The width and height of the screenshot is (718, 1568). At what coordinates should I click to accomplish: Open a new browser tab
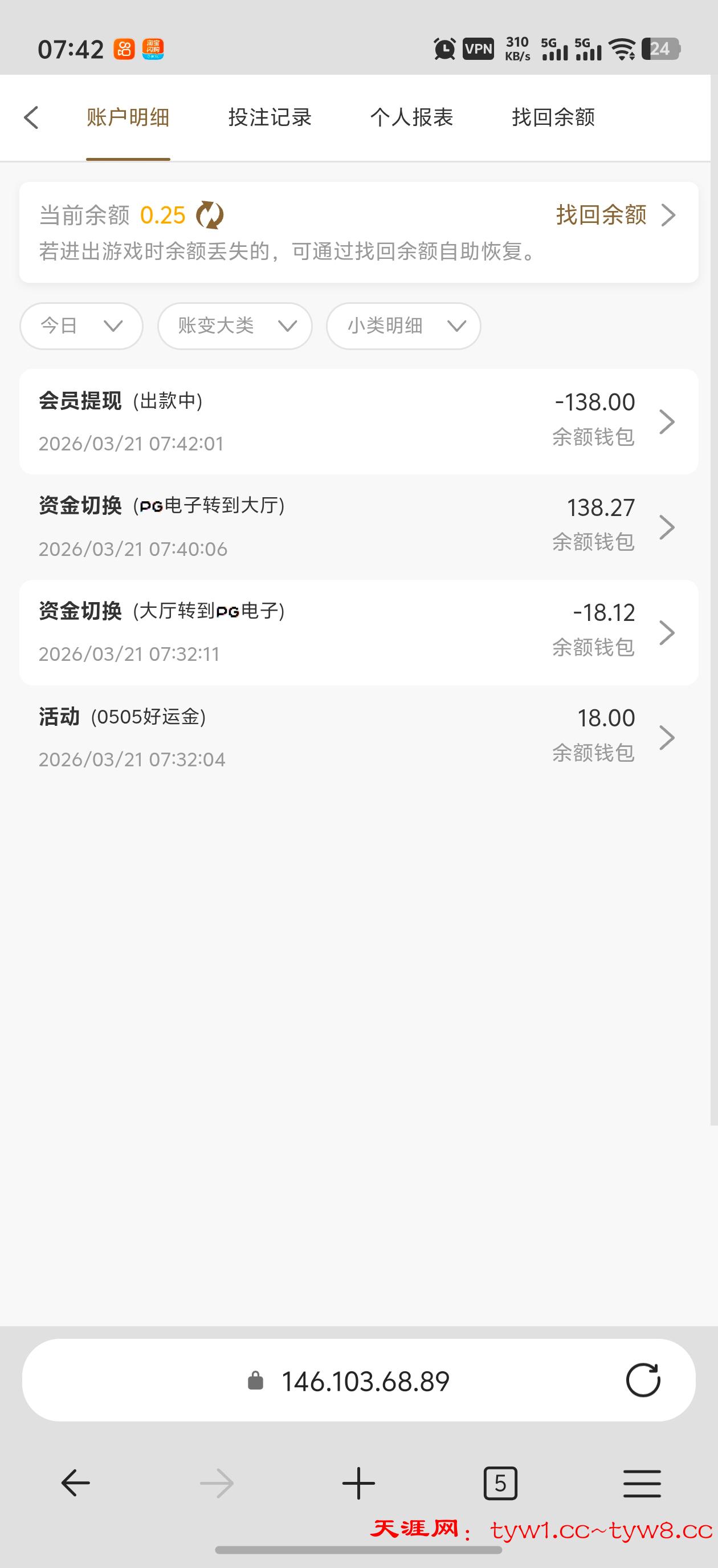pyautogui.click(x=358, y=1484)
